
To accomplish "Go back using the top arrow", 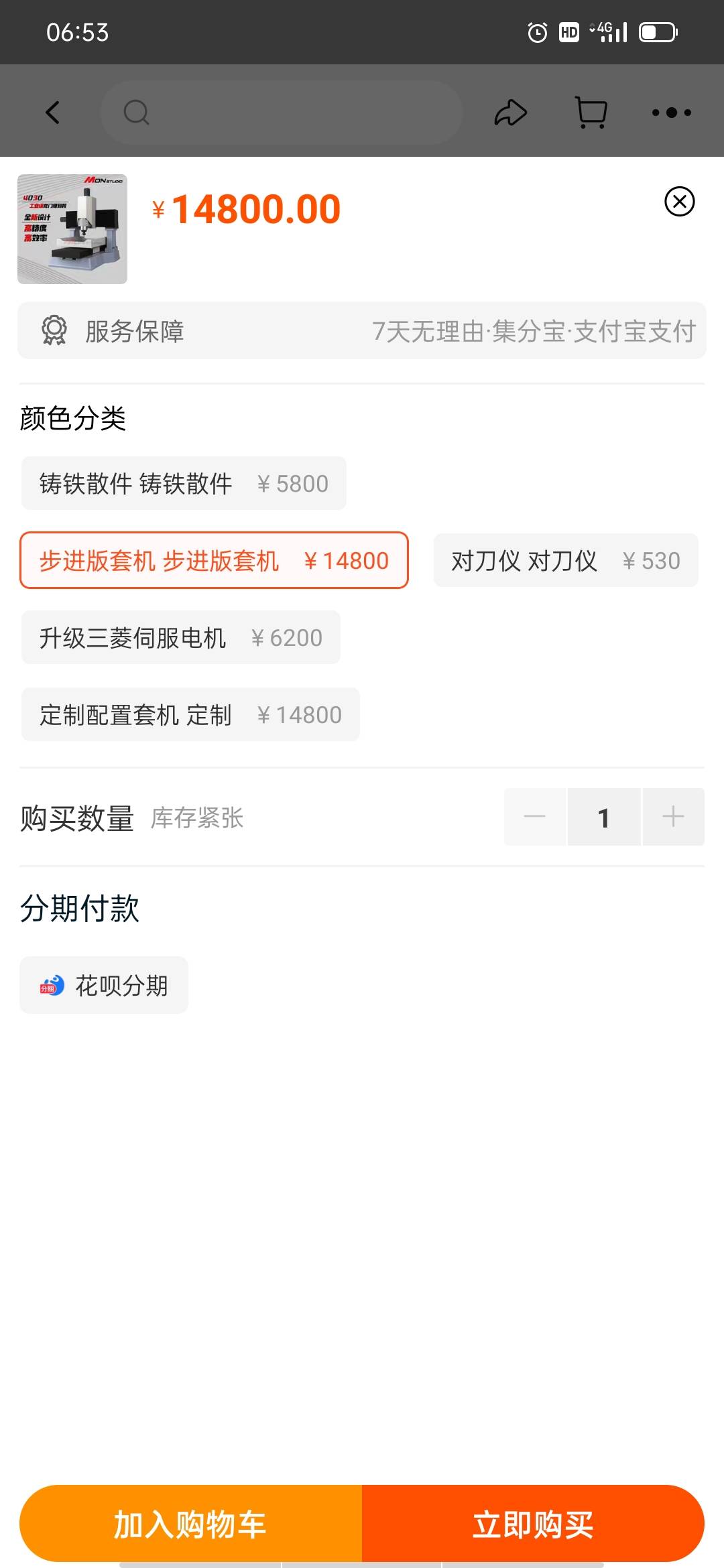I will click(53, 113).
